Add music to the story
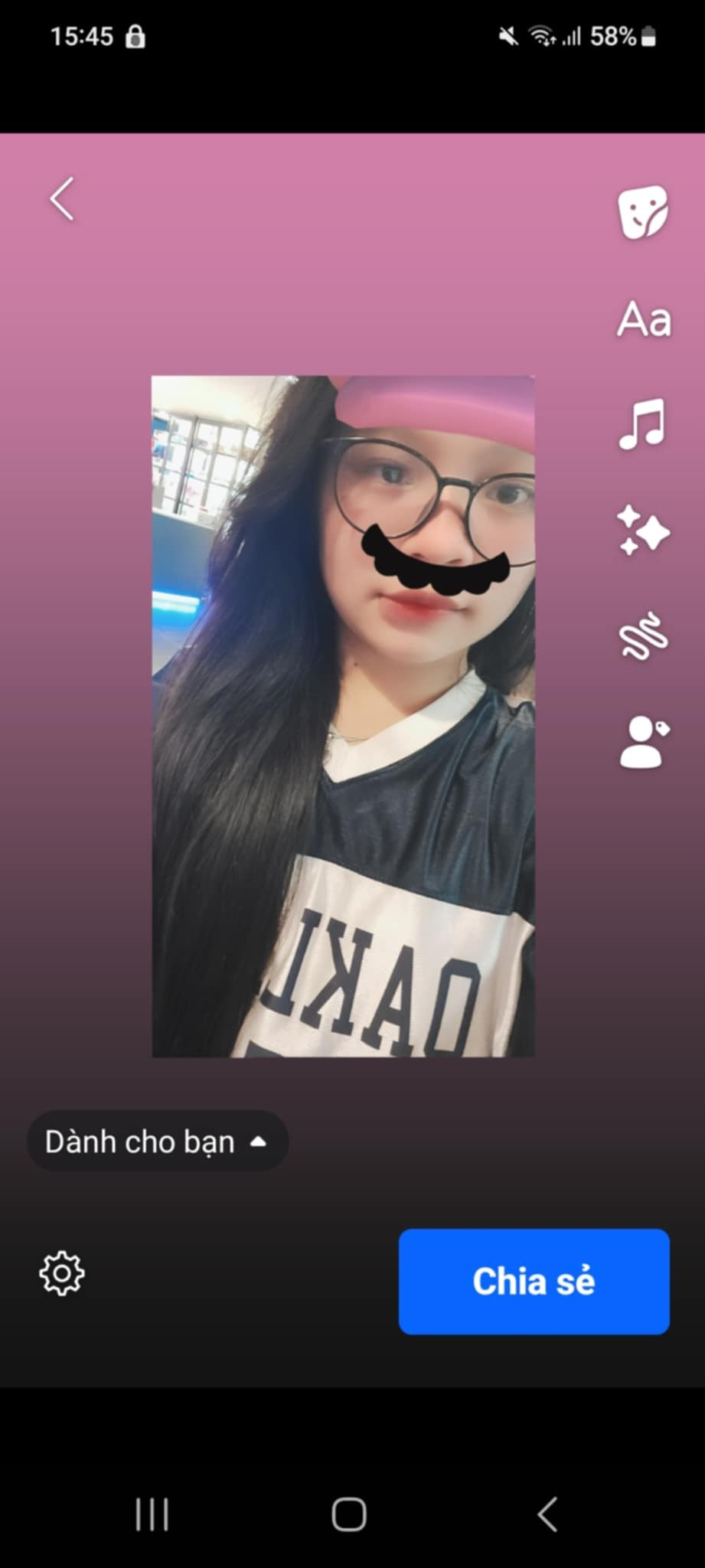The height and width of the screenshot is (1568, 705). click(x=642, y=424)
